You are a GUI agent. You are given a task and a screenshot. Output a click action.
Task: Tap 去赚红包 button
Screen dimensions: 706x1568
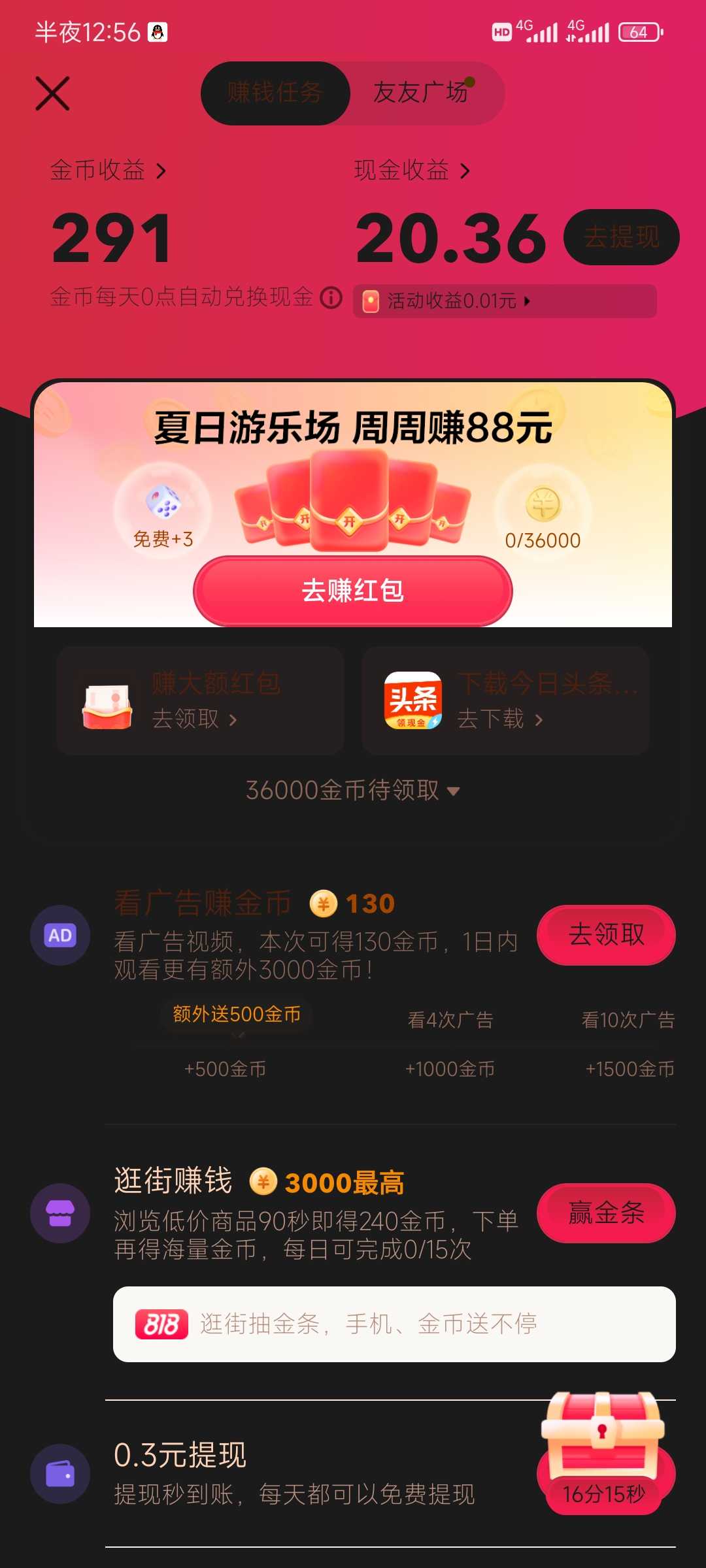point(353,591)
